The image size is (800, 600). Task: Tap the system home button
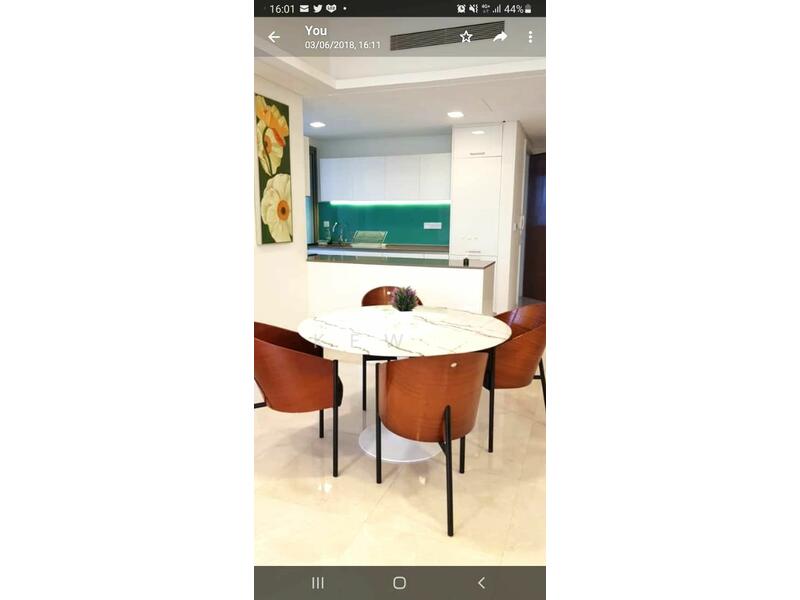[x=399, y=583]
